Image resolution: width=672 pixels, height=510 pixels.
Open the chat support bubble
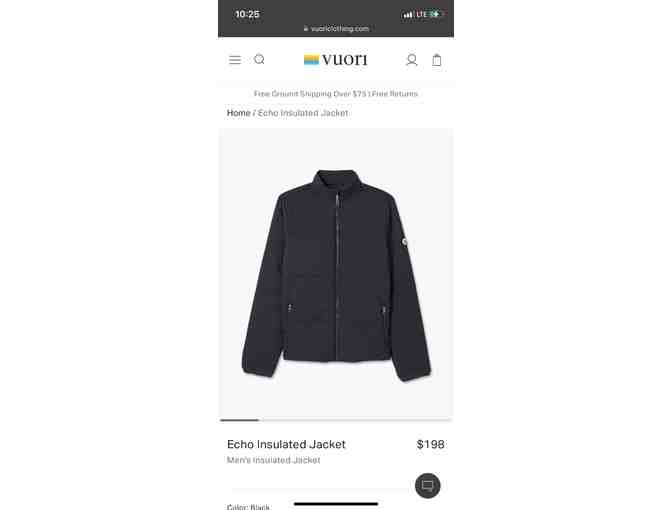tap(427, 486)
